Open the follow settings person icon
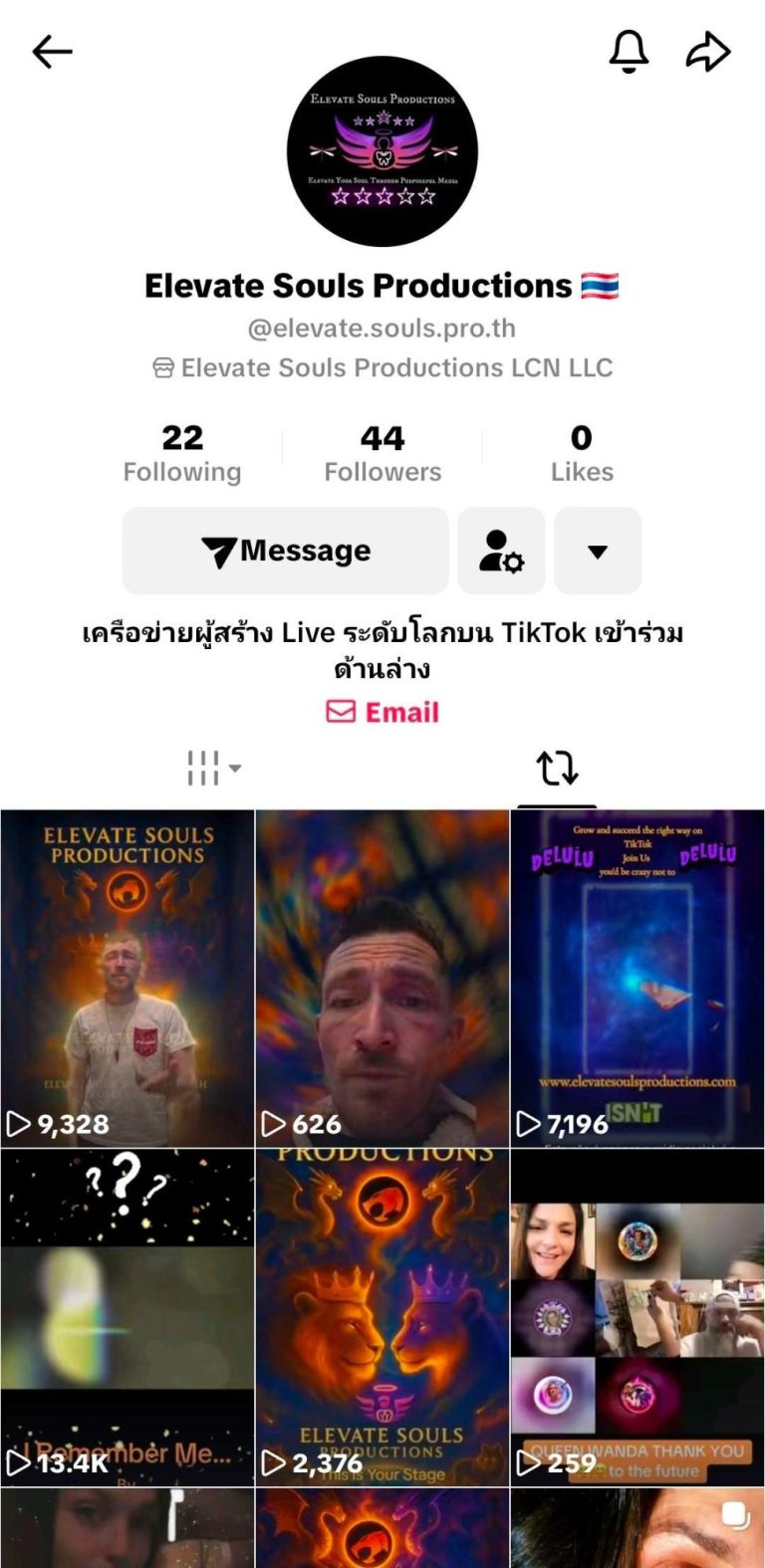This screenshot has width=765, height=1568. [x=501, y=551]
